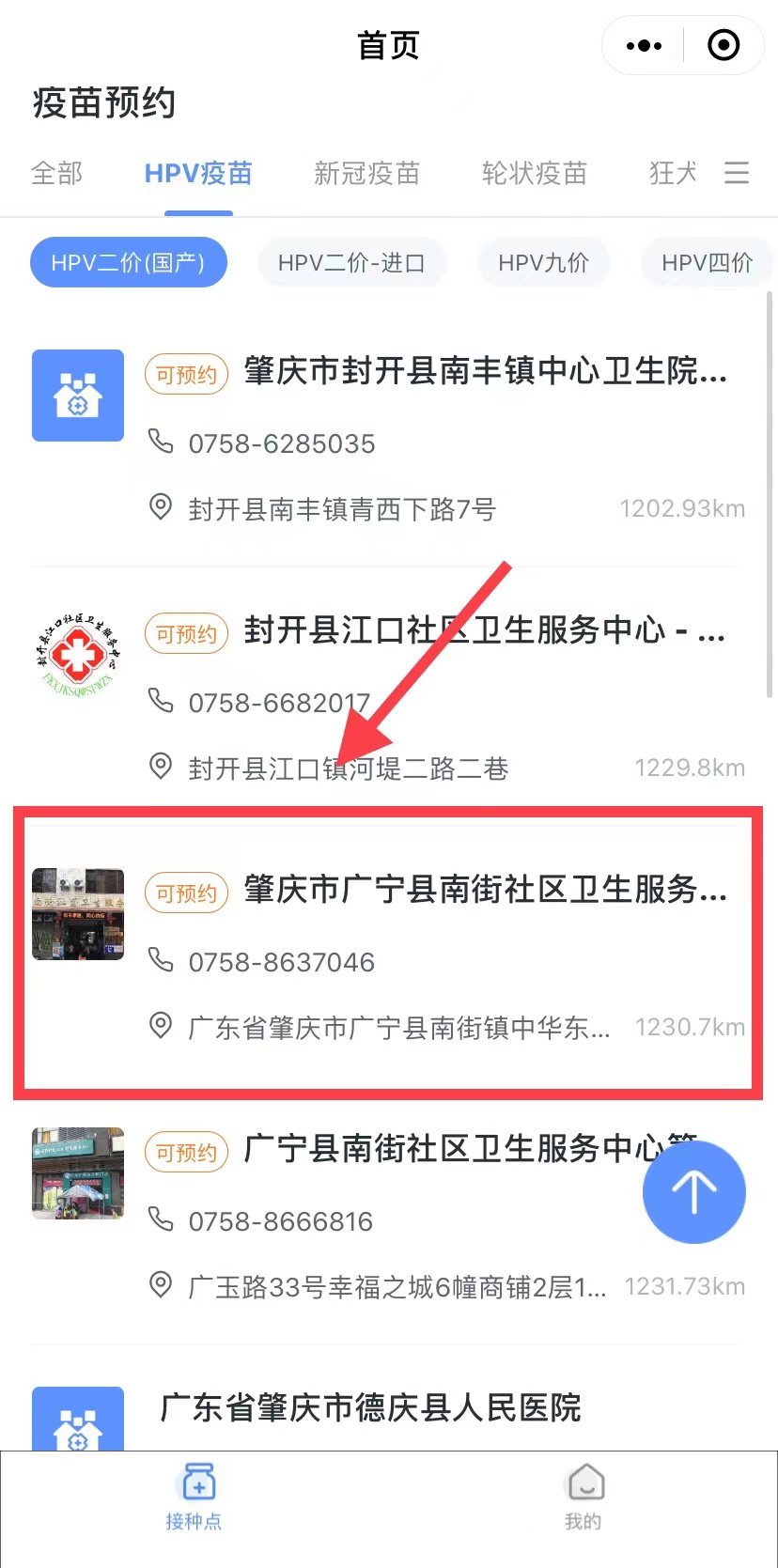Jump back to top of list
Image resolution: width=778 pixels, height=1568 pixels.
pos(693,1191)
